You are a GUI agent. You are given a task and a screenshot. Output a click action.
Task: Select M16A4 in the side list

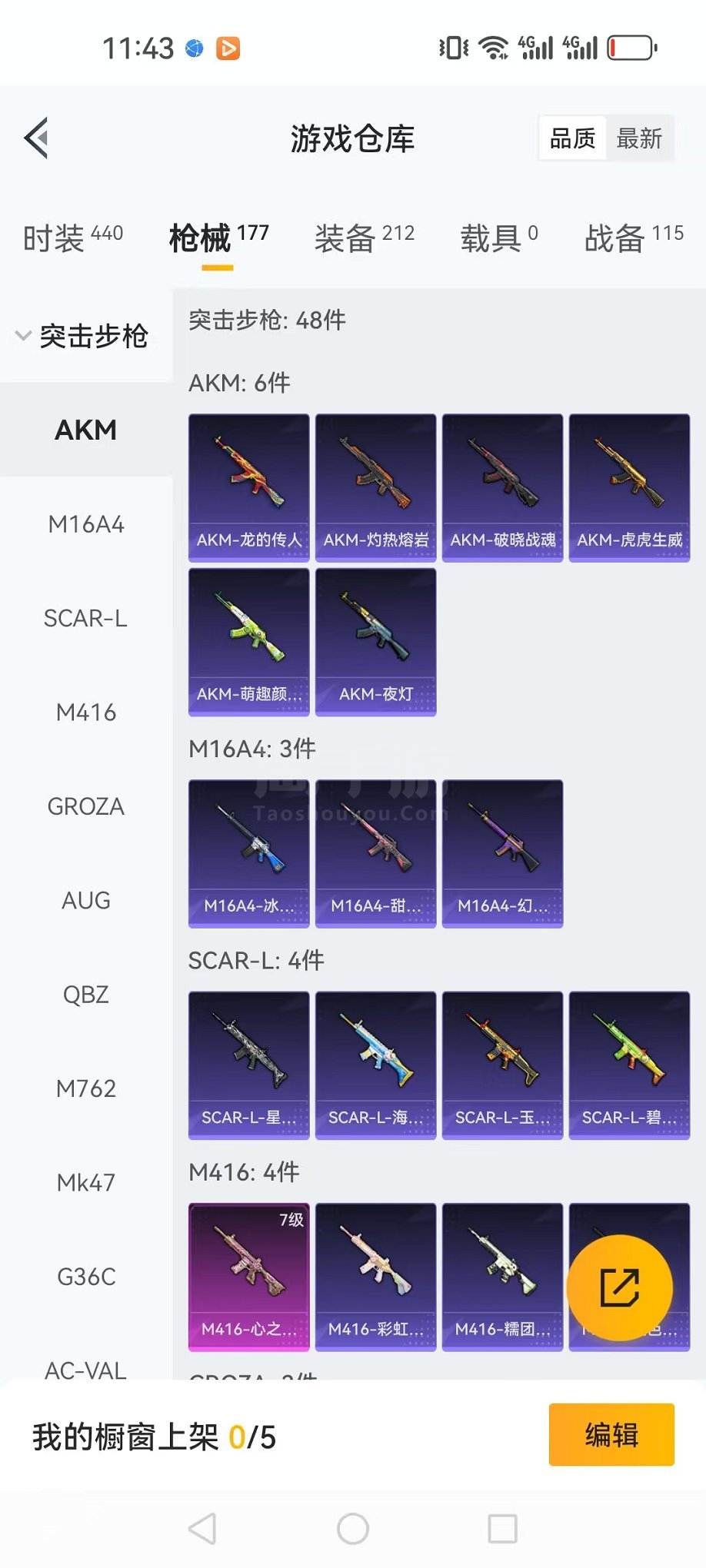click(x=85, y=524)
